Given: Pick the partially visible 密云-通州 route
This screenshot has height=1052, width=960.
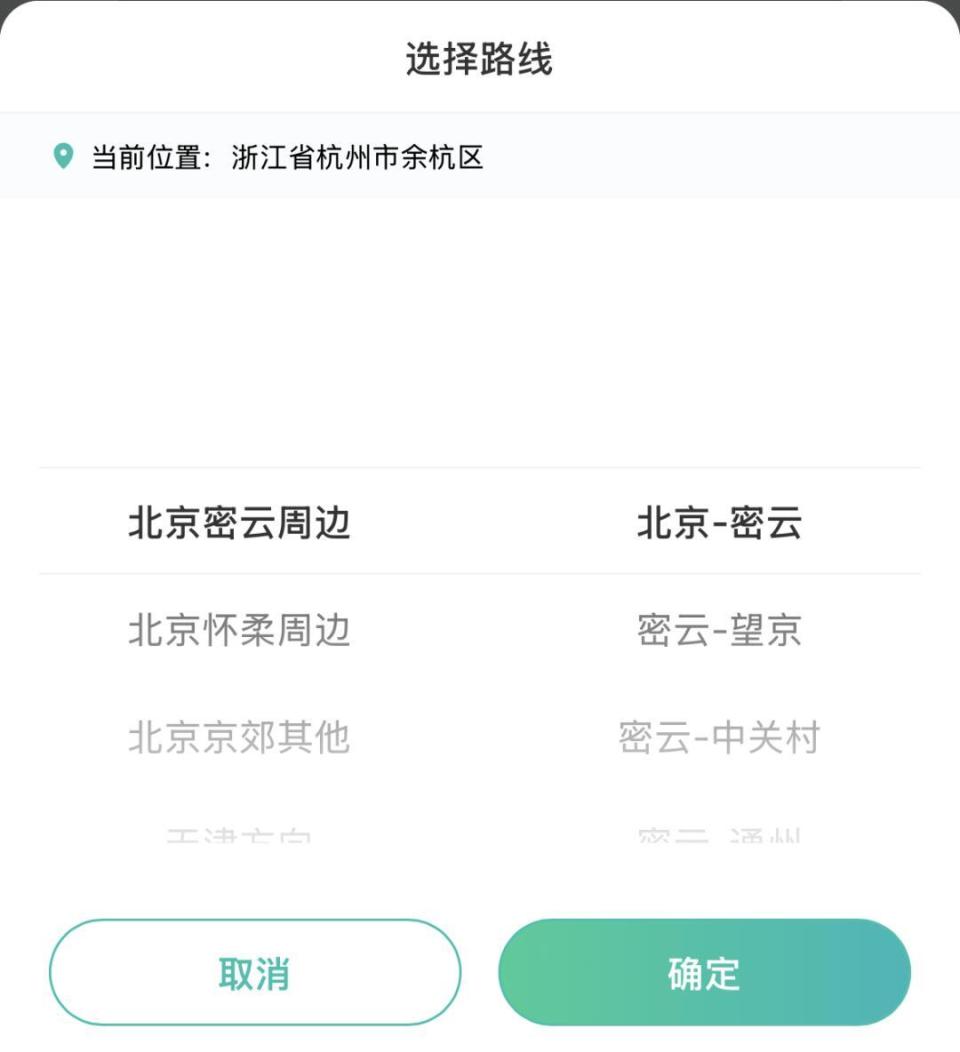Looking at the screenshot, I should [x=720, y=838].
